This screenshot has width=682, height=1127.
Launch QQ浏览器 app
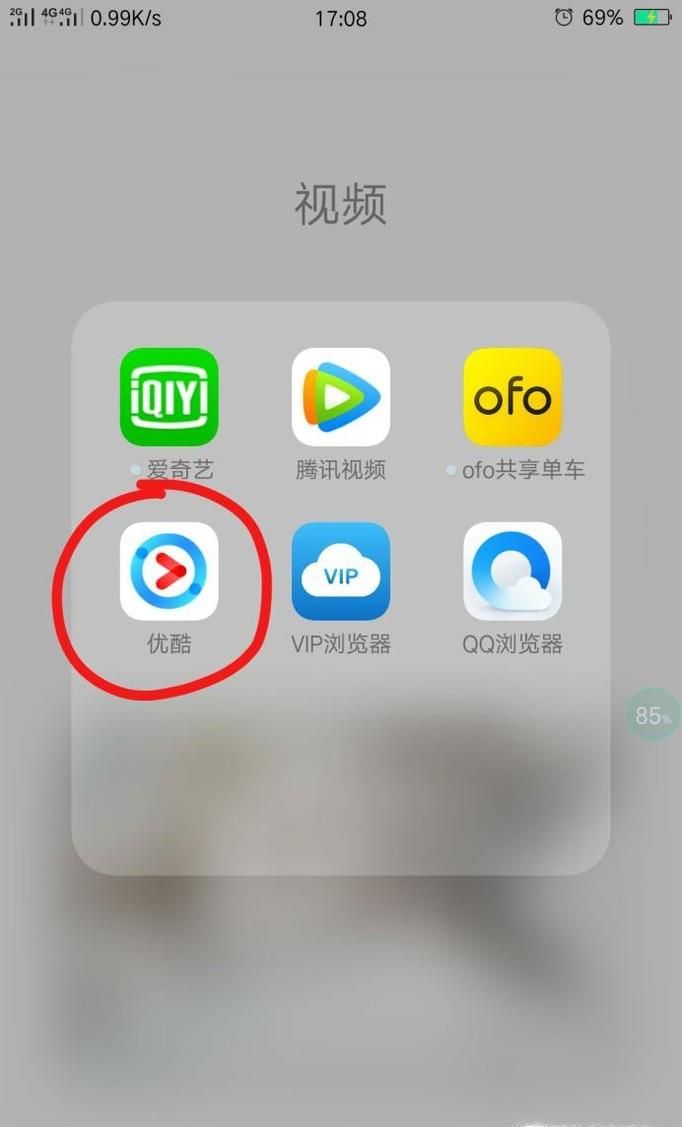pos(513,571)
